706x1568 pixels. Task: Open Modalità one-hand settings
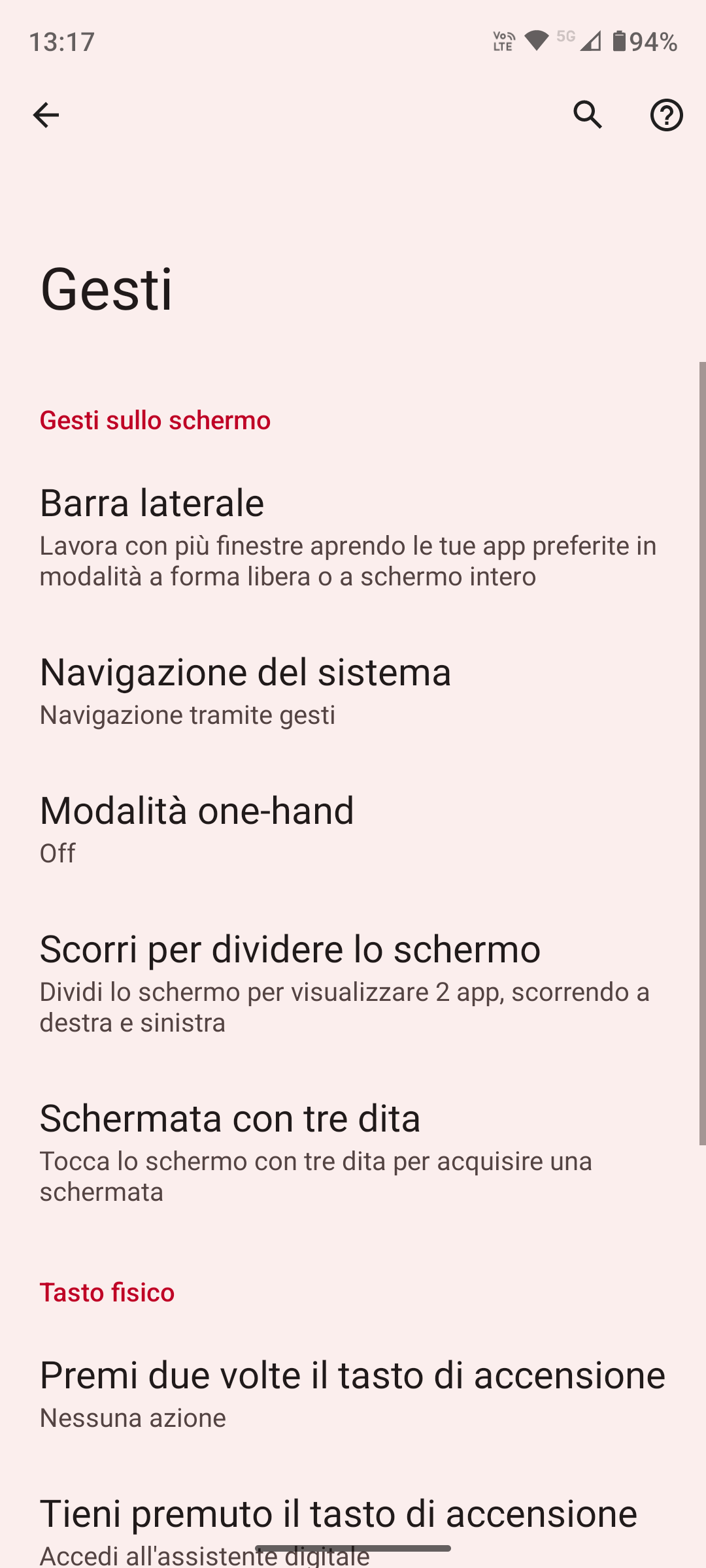353,828
